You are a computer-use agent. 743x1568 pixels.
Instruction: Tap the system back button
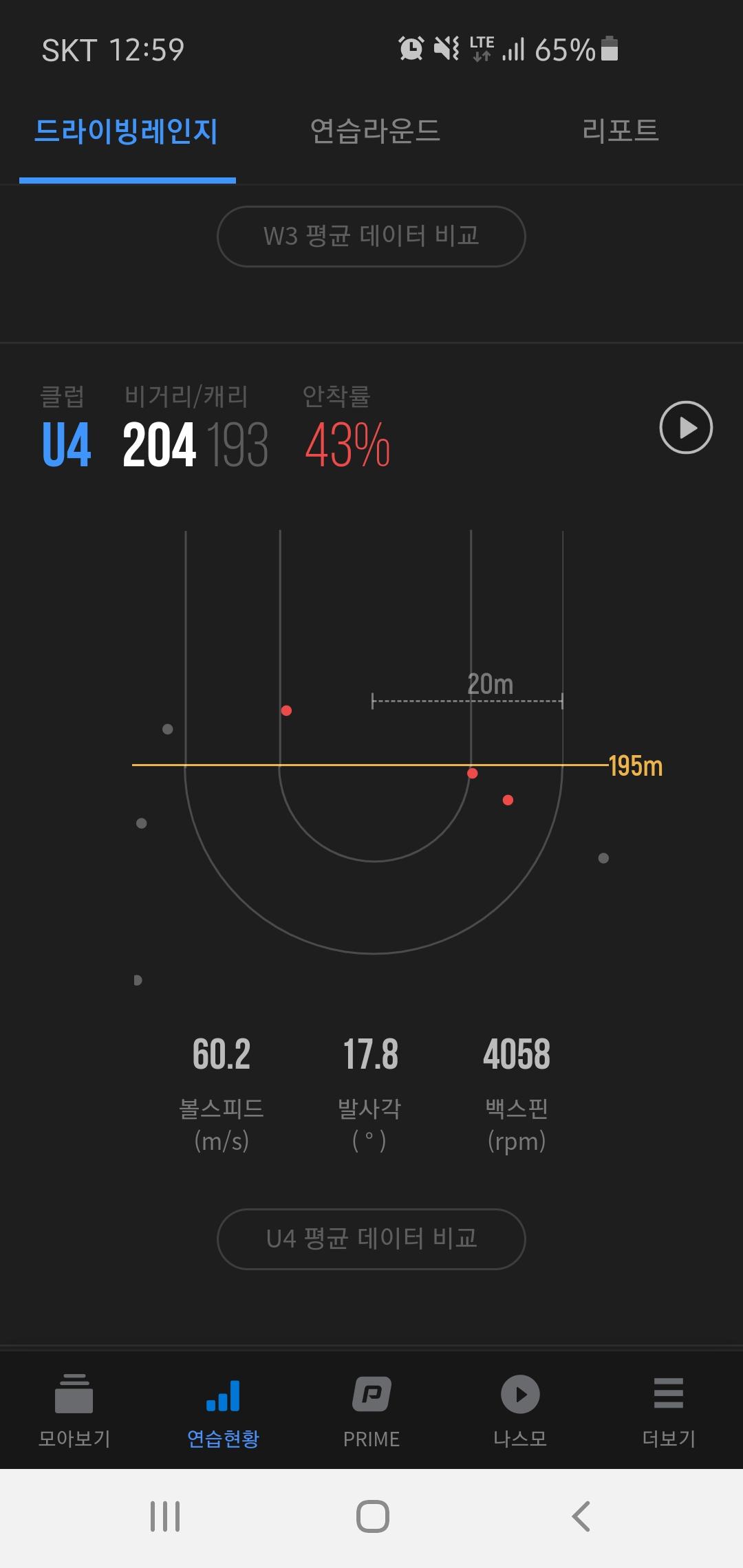click(581, 1516)
